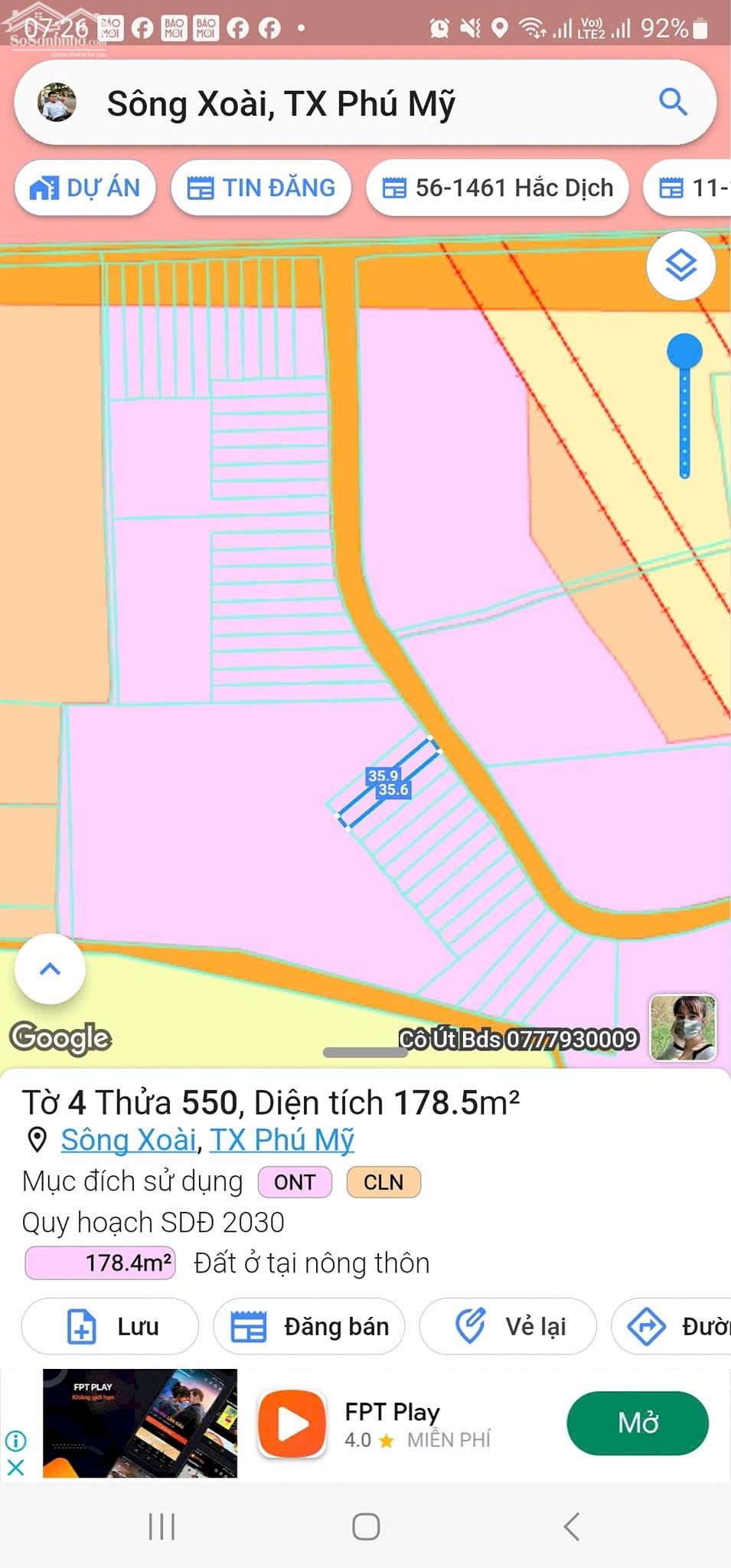Expand parcel details via the up chevron
Screen dimensions: 731x1568
(49, 968)
